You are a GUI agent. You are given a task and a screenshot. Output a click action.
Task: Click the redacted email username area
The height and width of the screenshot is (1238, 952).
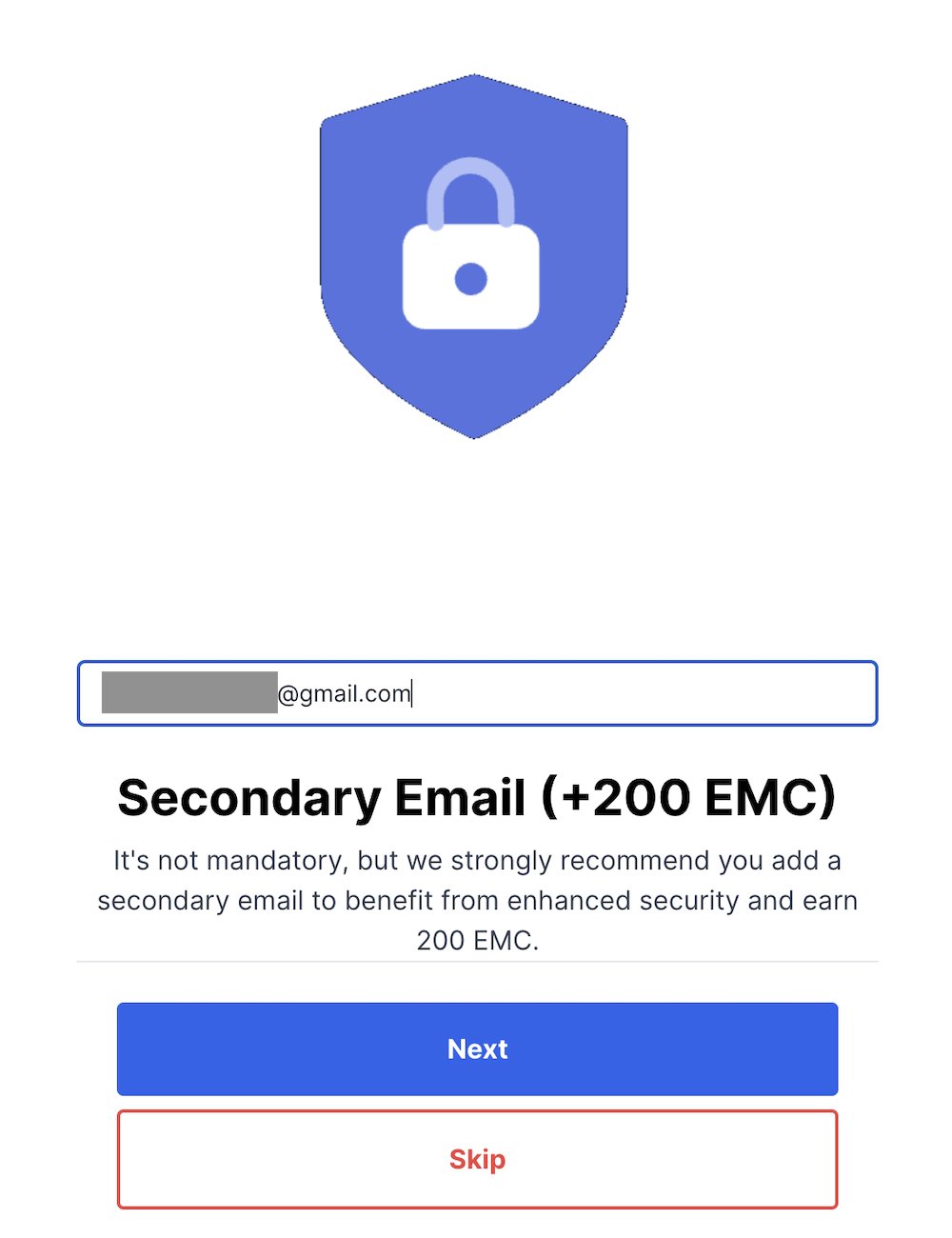[188, 693]
